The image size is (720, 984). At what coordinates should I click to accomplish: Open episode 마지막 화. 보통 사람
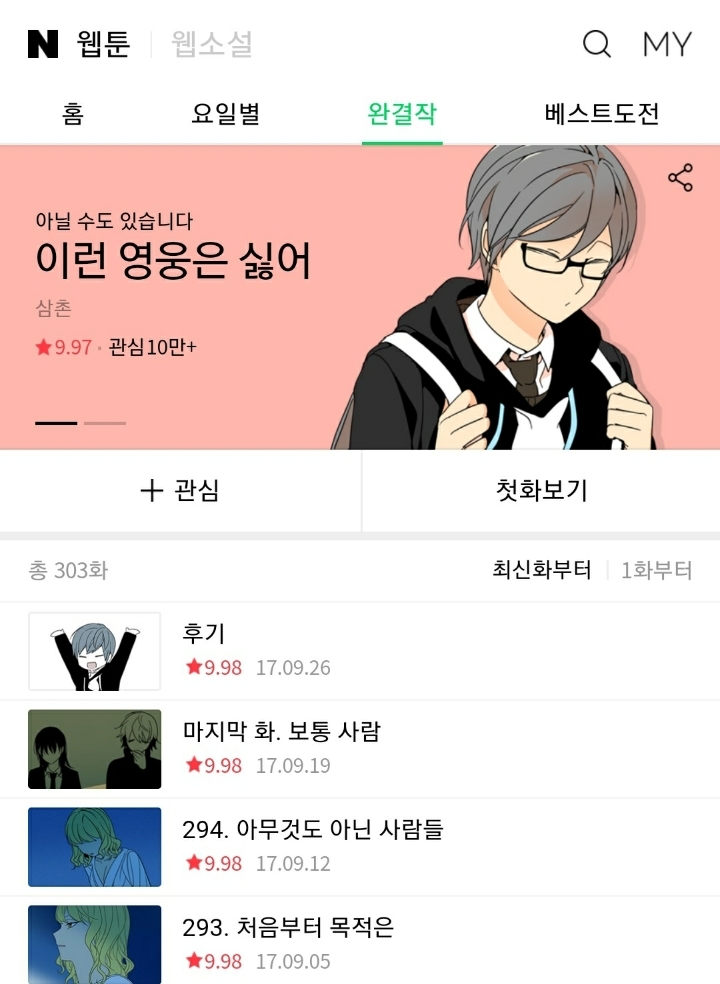[360, 748]
